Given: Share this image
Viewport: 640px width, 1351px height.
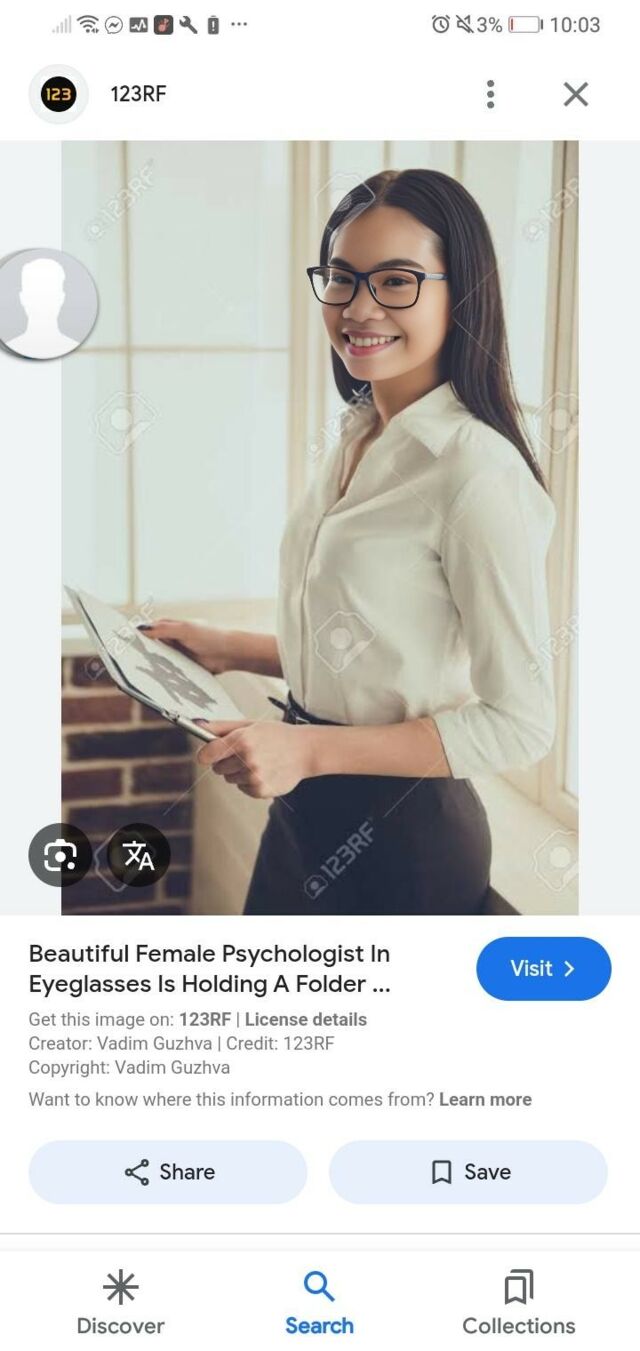Looking at the screenshot, I should pyautogui.click(x=168, y=1172).
